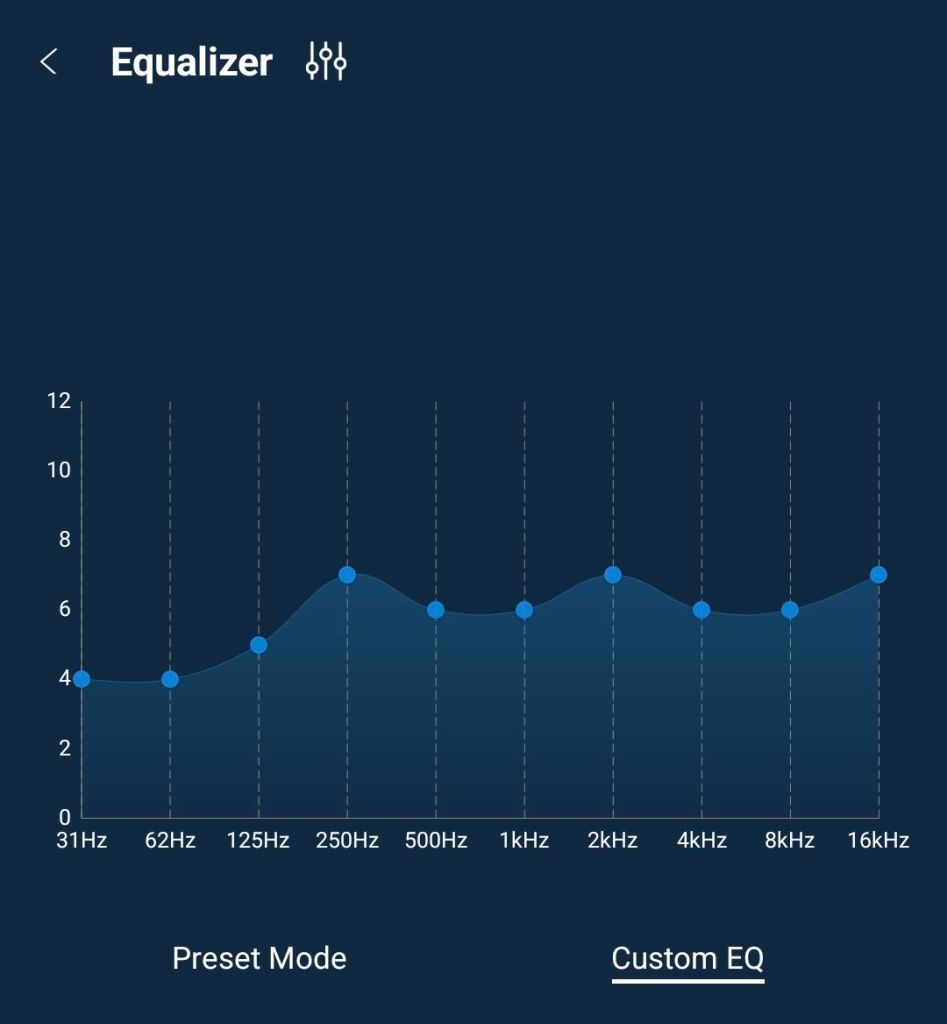Select the 16kHz band control point
This screenshot has height=1024, width=947.
(x=878, y=575)
